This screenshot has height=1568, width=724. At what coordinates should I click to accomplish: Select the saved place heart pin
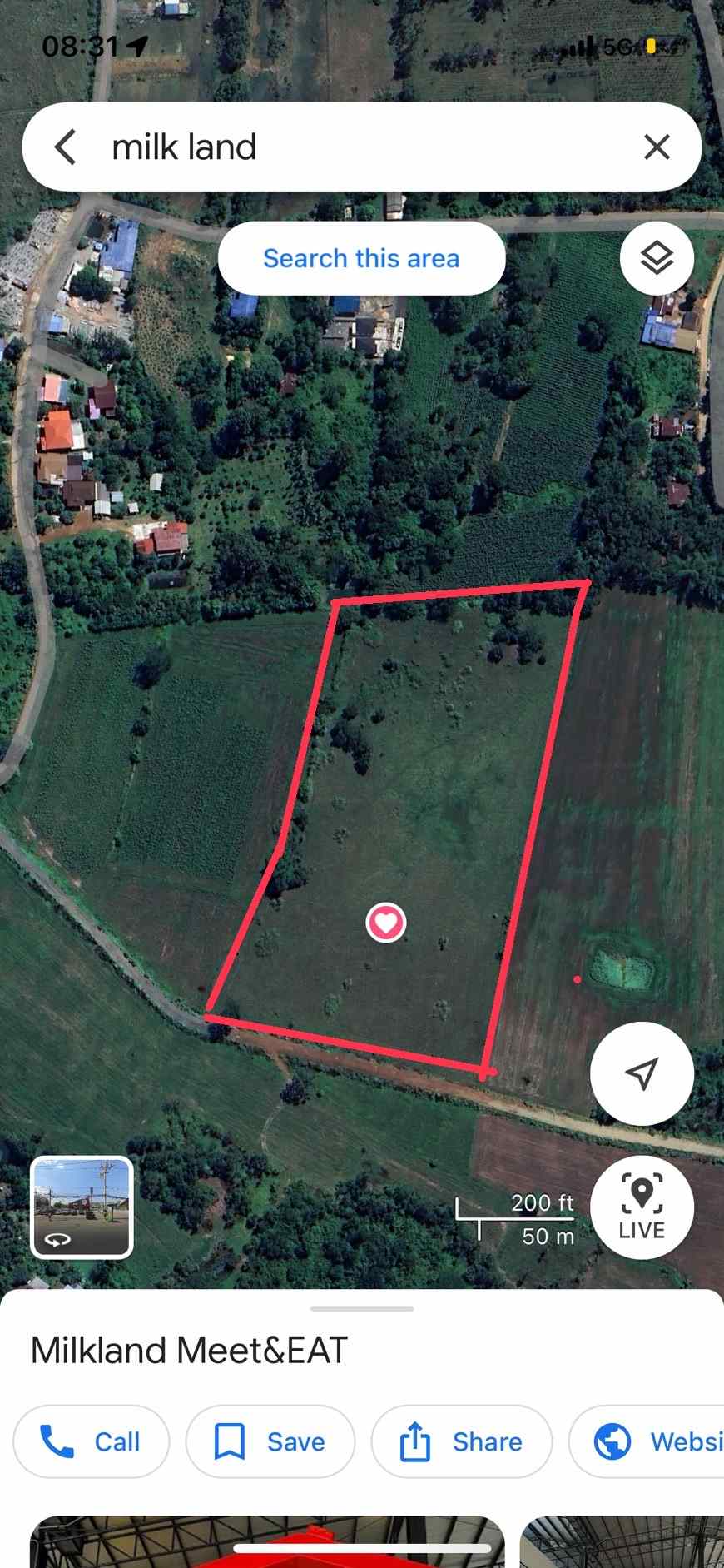pyautogui.click(x=386, y=923)
